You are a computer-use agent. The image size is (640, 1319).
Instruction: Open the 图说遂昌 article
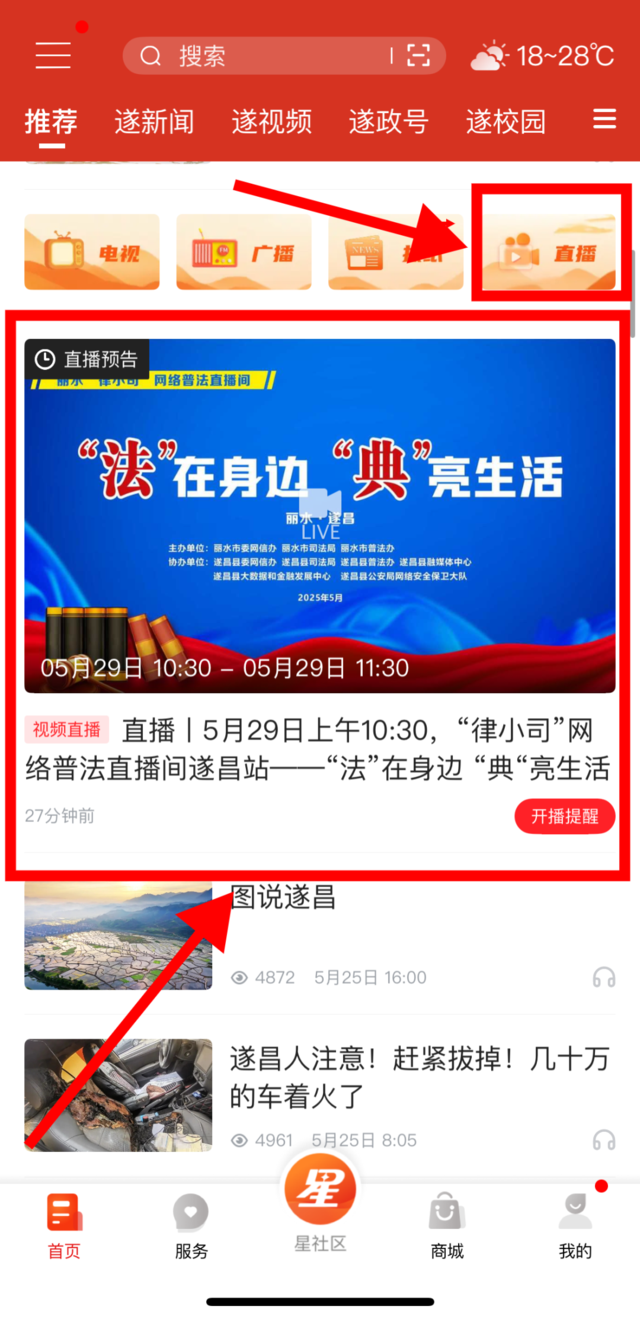283,897
